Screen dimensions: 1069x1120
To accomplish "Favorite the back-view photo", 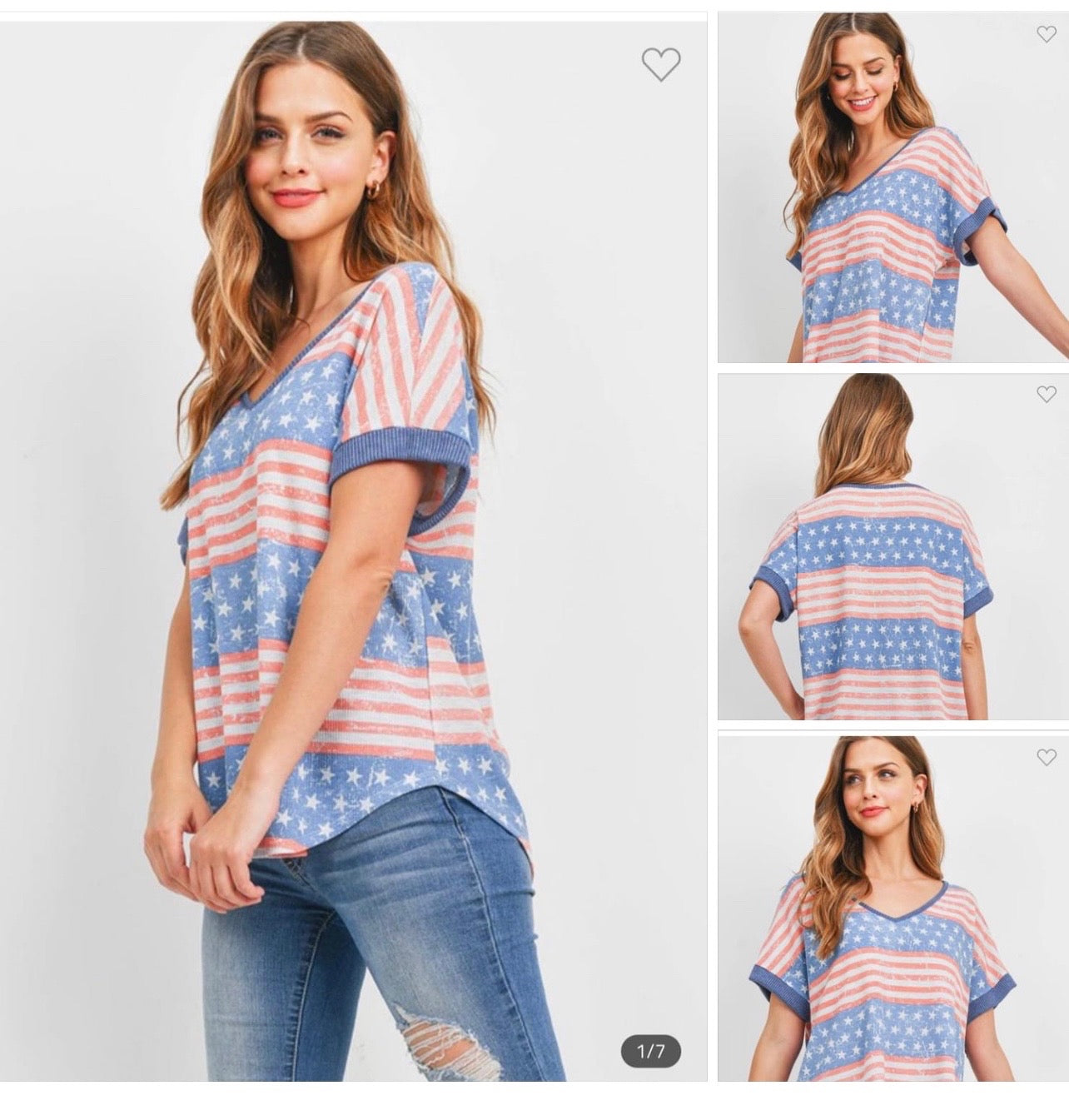I will click(x=1046, y=394).
